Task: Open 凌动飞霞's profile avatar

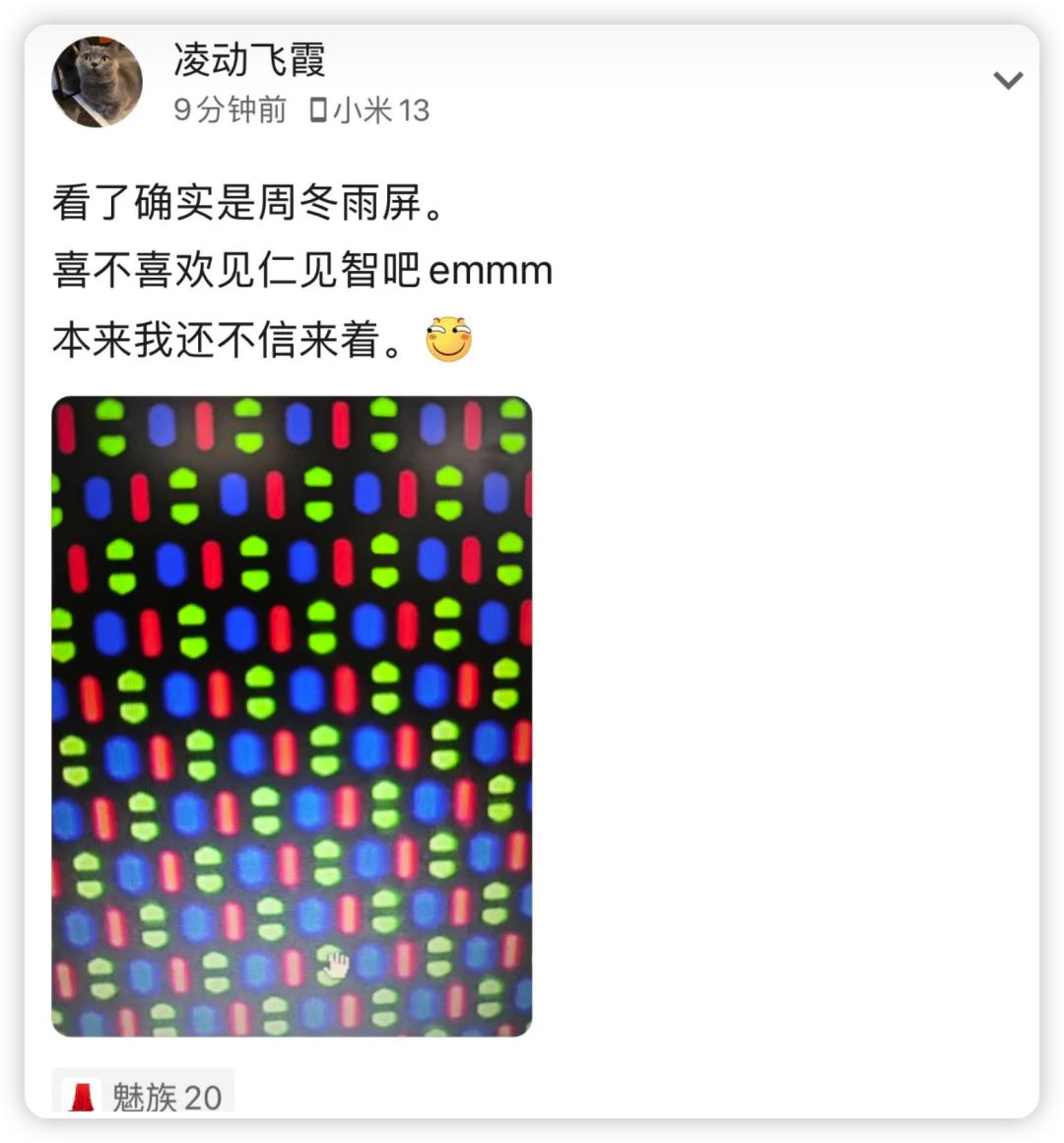Action: click(x=97, y=82)
